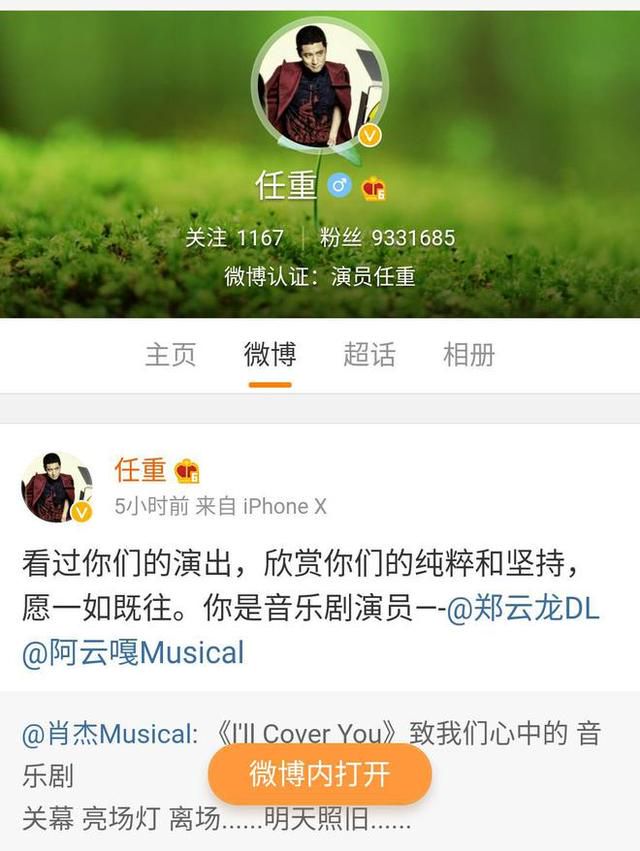Open the @阿云嘎Musical mention link

(133, 653)
